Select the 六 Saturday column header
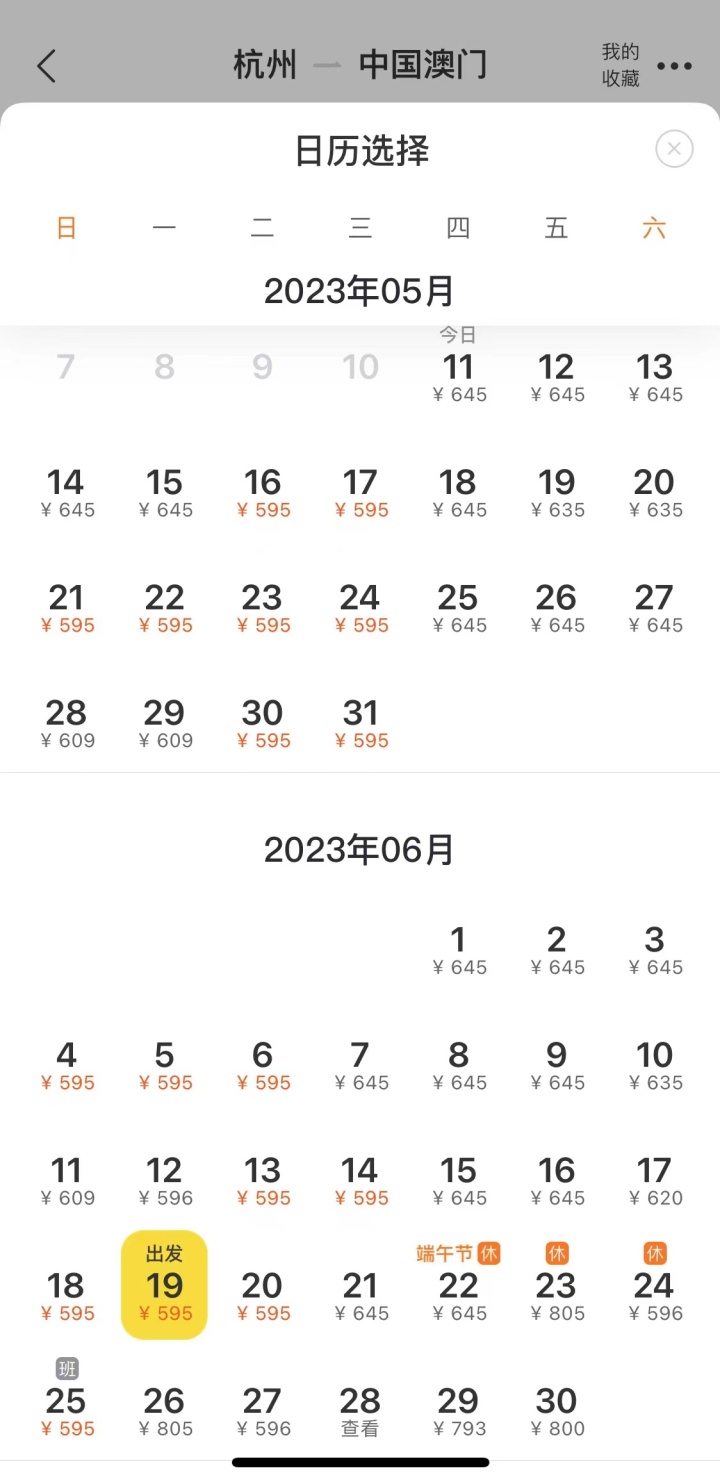The height and width of the screenshot is (1482, 720). pos(654,227)
